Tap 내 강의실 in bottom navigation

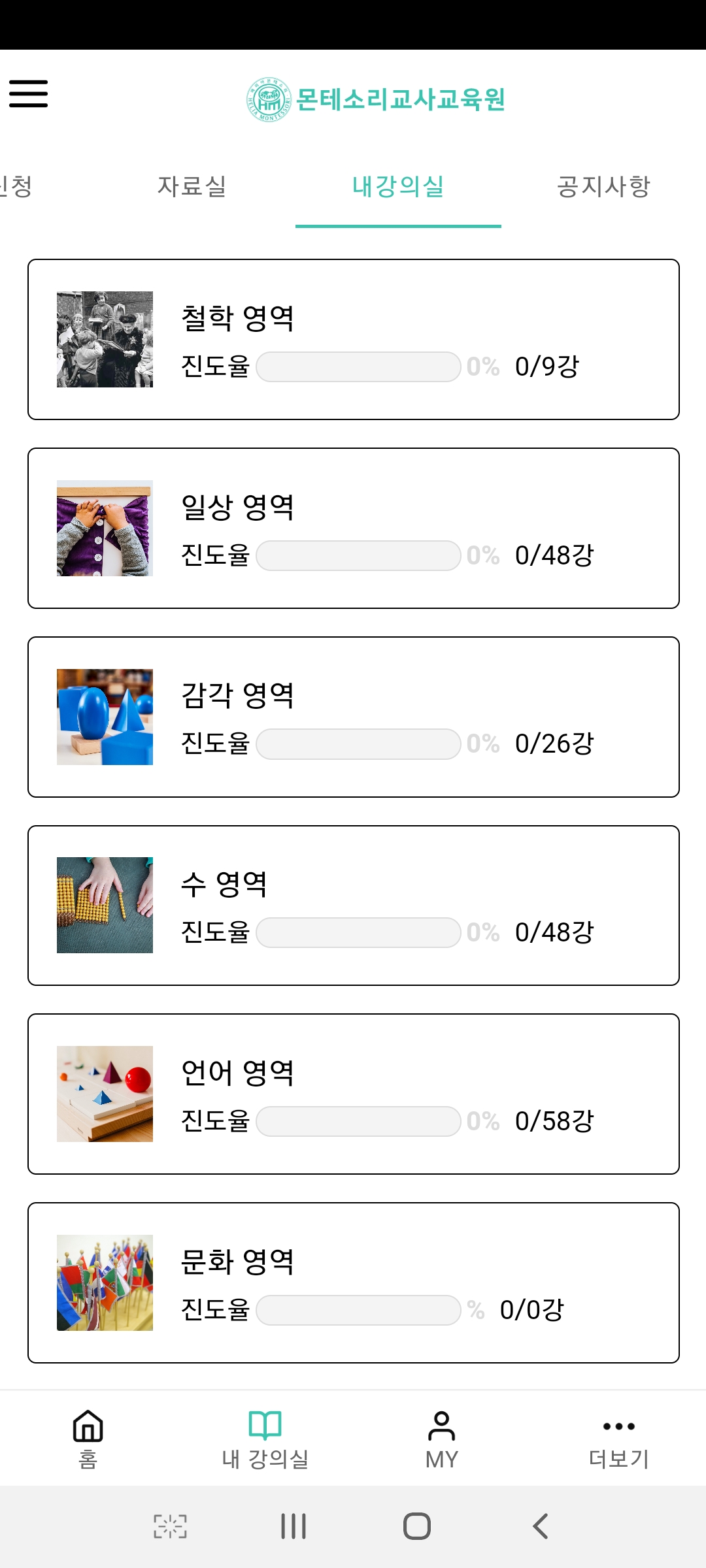pos(265,1438)
